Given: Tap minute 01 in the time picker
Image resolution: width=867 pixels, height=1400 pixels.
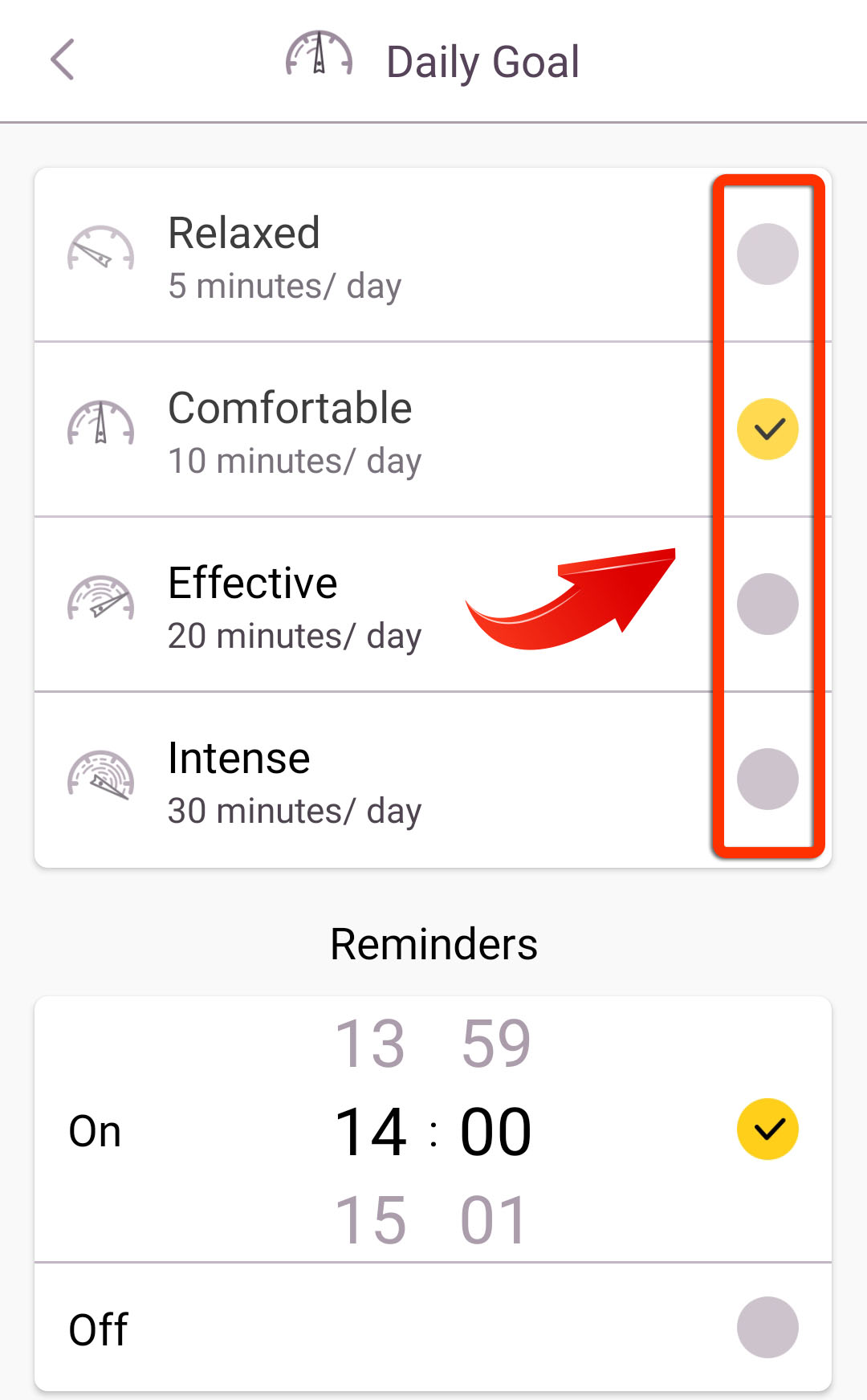Looking at the screenshot, I should pos(494,1220).
